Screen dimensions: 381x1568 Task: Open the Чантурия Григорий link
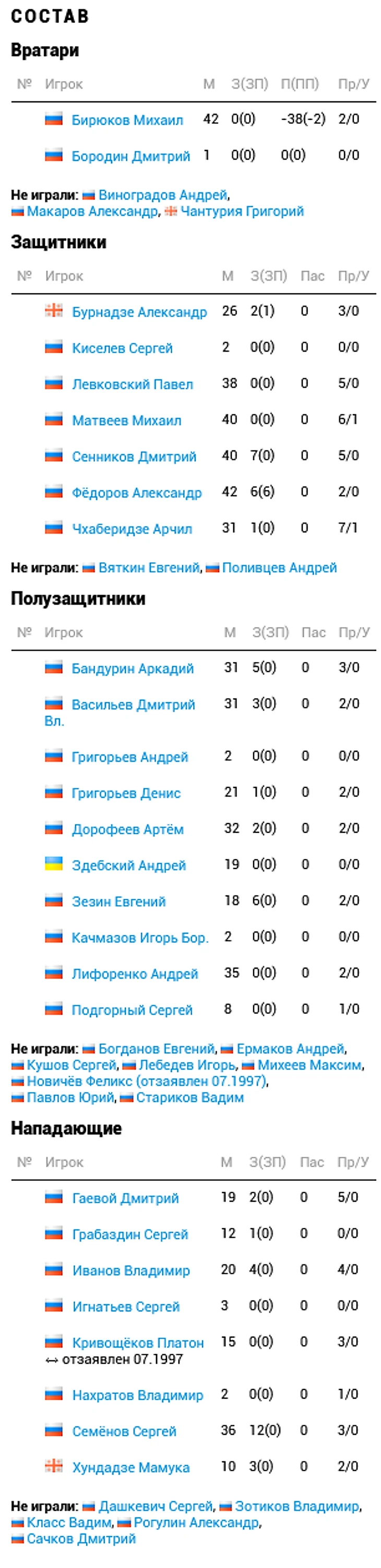(242, 211)
